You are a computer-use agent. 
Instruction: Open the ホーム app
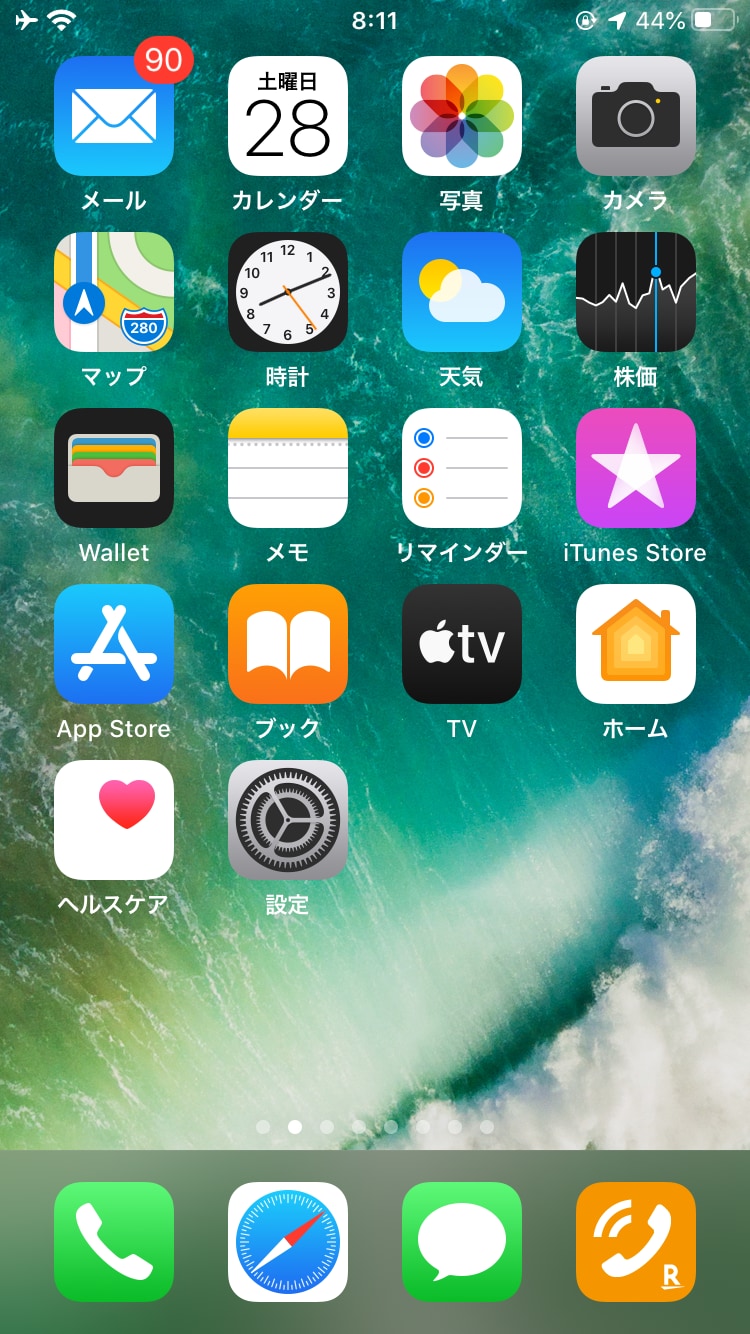(x=636, y=644)
